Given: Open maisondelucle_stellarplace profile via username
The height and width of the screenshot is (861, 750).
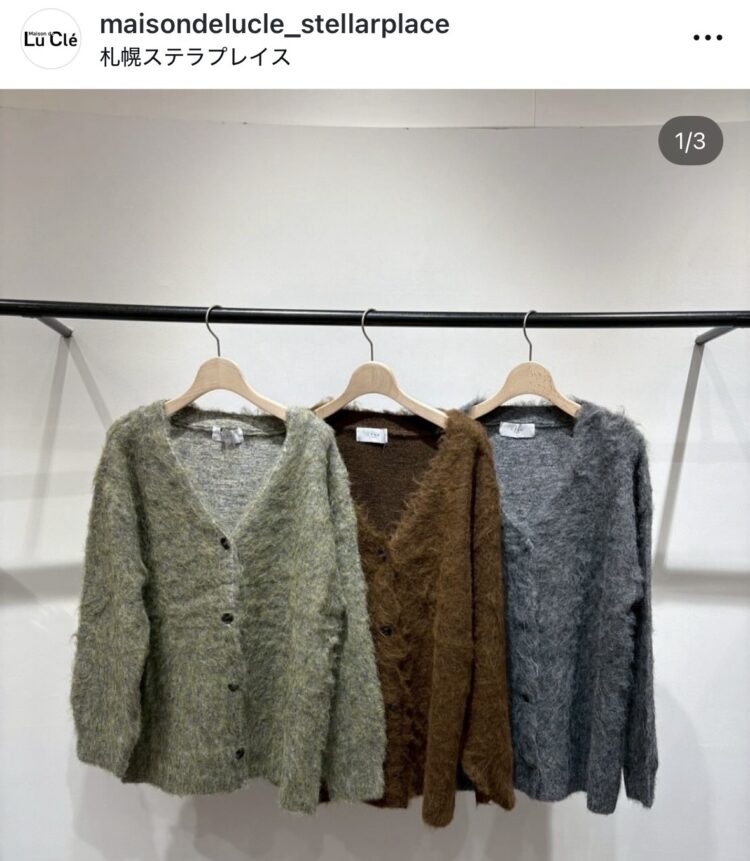Looking at the screenshot, I should (274, 24).
